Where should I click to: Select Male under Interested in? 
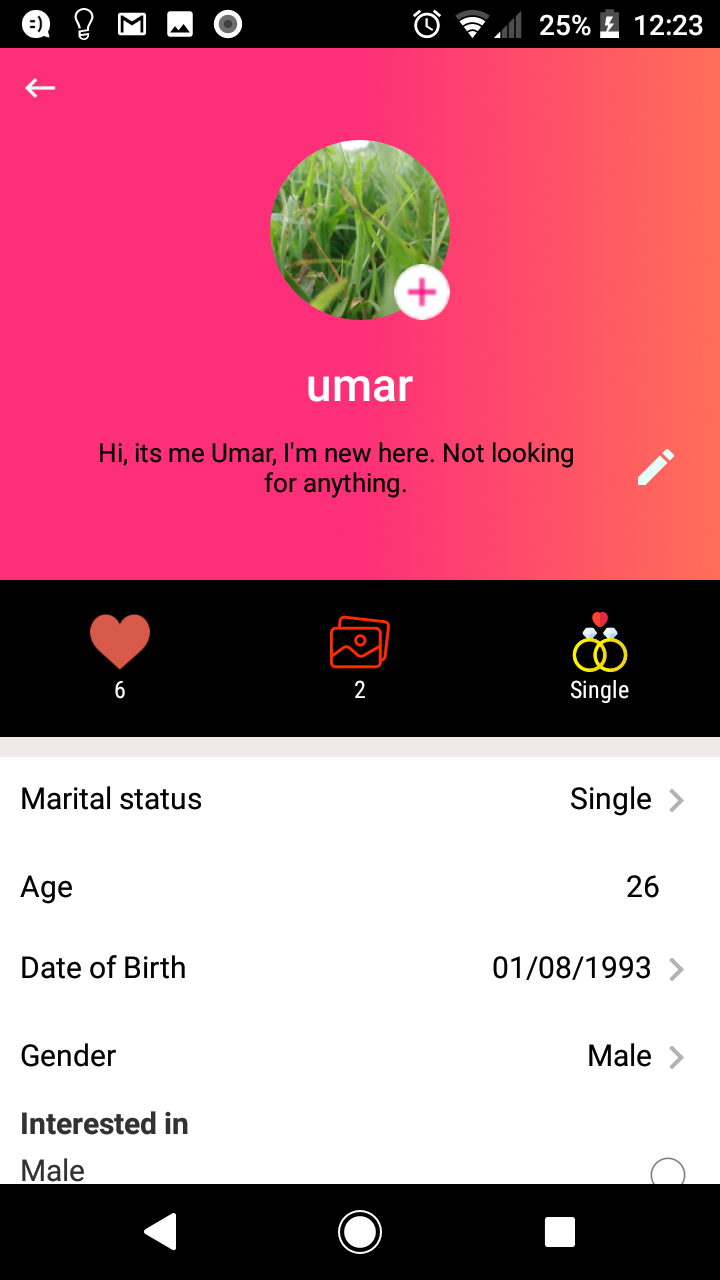667,1172
